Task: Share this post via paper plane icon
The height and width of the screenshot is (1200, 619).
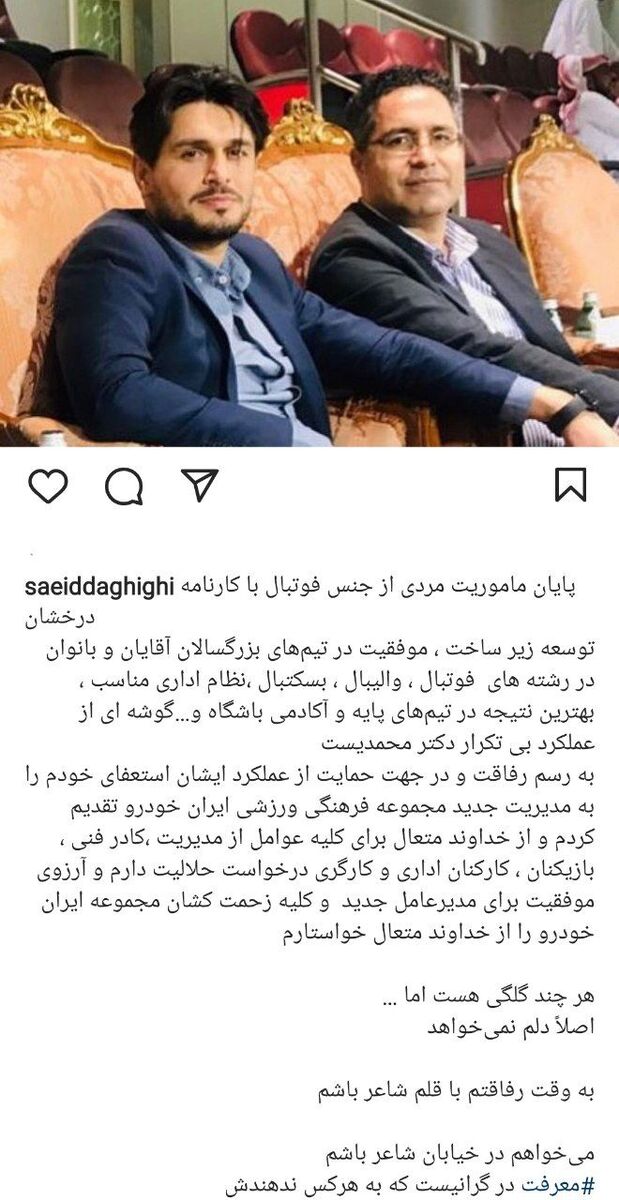Action: (x=200, y=484)
